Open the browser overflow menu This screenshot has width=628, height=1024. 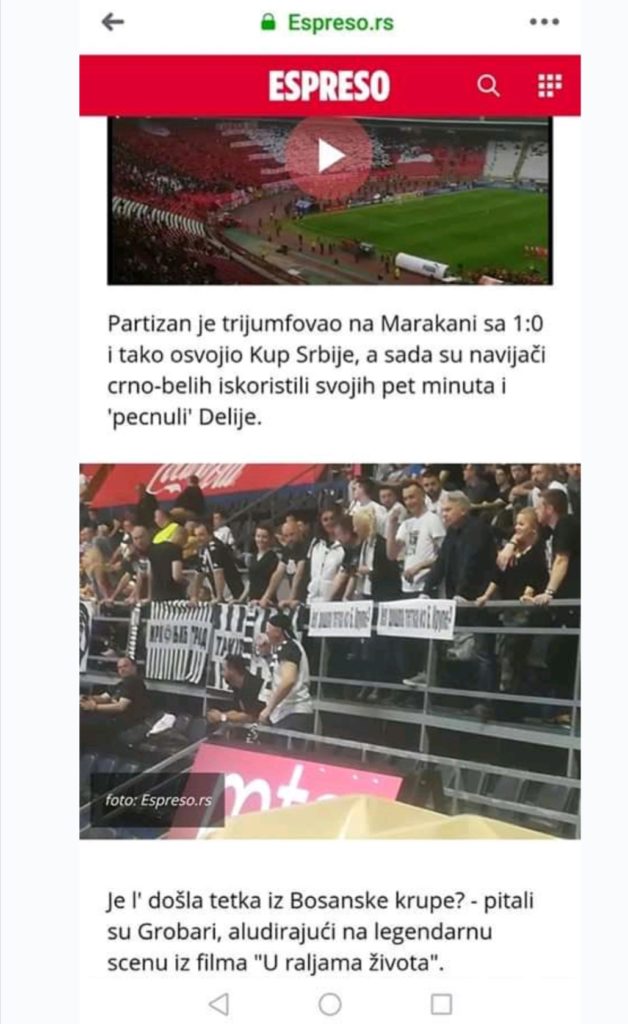coord(544,22)
